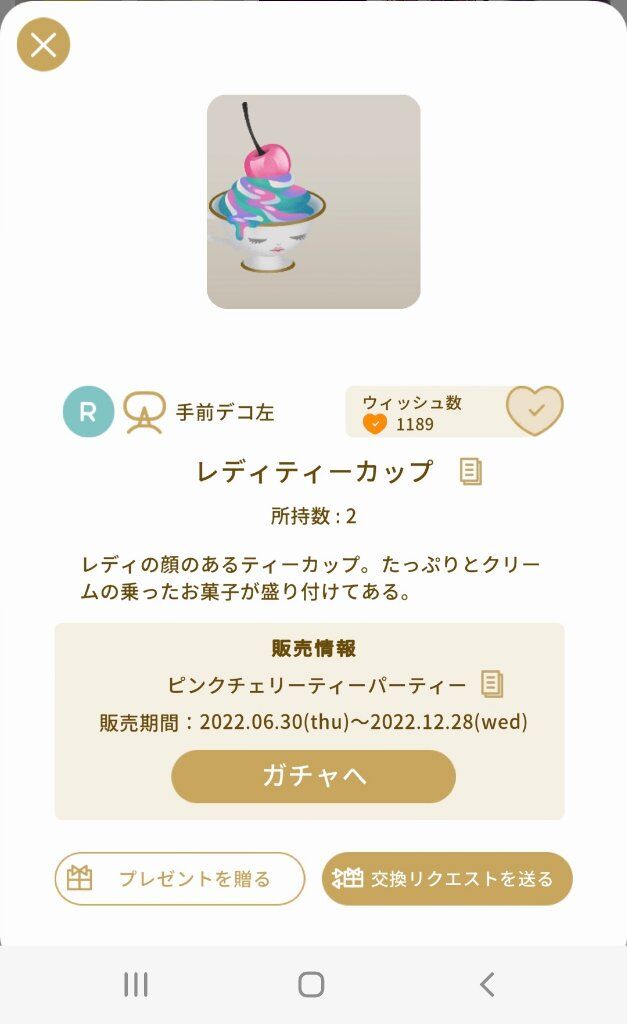Viewport: 627px width, 1024px height.
Task: Go to the gacha via ガチャへ
Action: tap(314, 776)
